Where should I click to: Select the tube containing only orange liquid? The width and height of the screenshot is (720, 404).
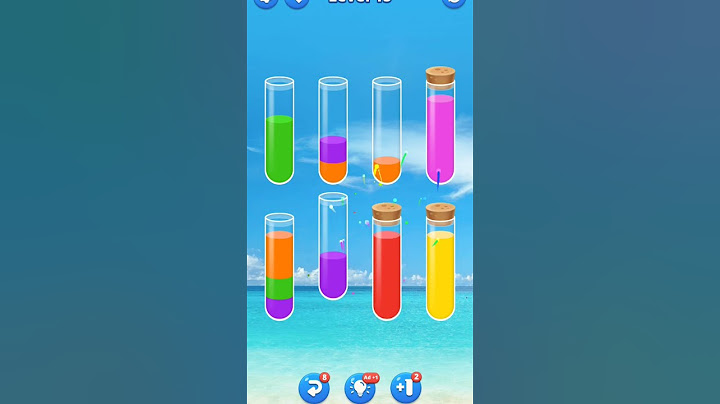[387, 132]
